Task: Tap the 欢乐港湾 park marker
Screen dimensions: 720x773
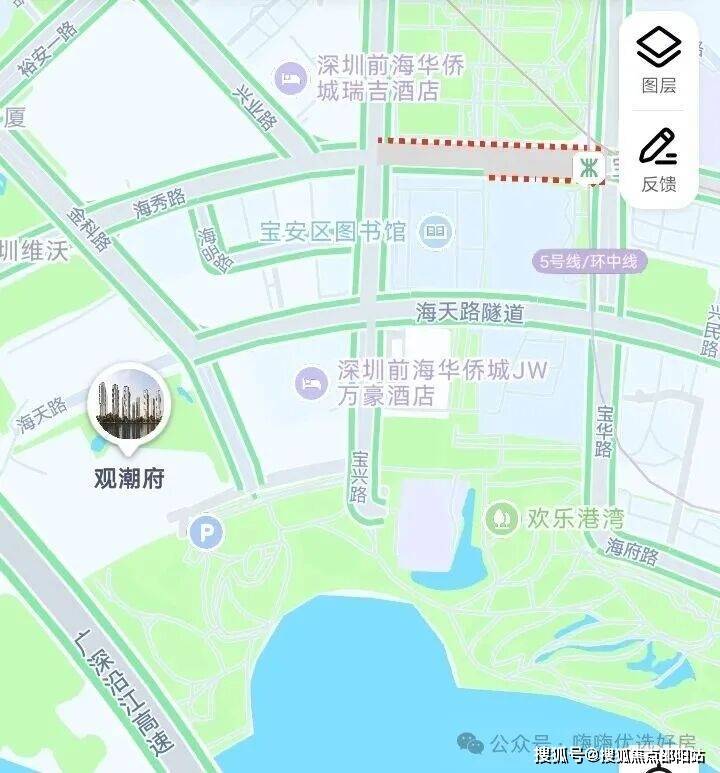Action: coord(499,519)
